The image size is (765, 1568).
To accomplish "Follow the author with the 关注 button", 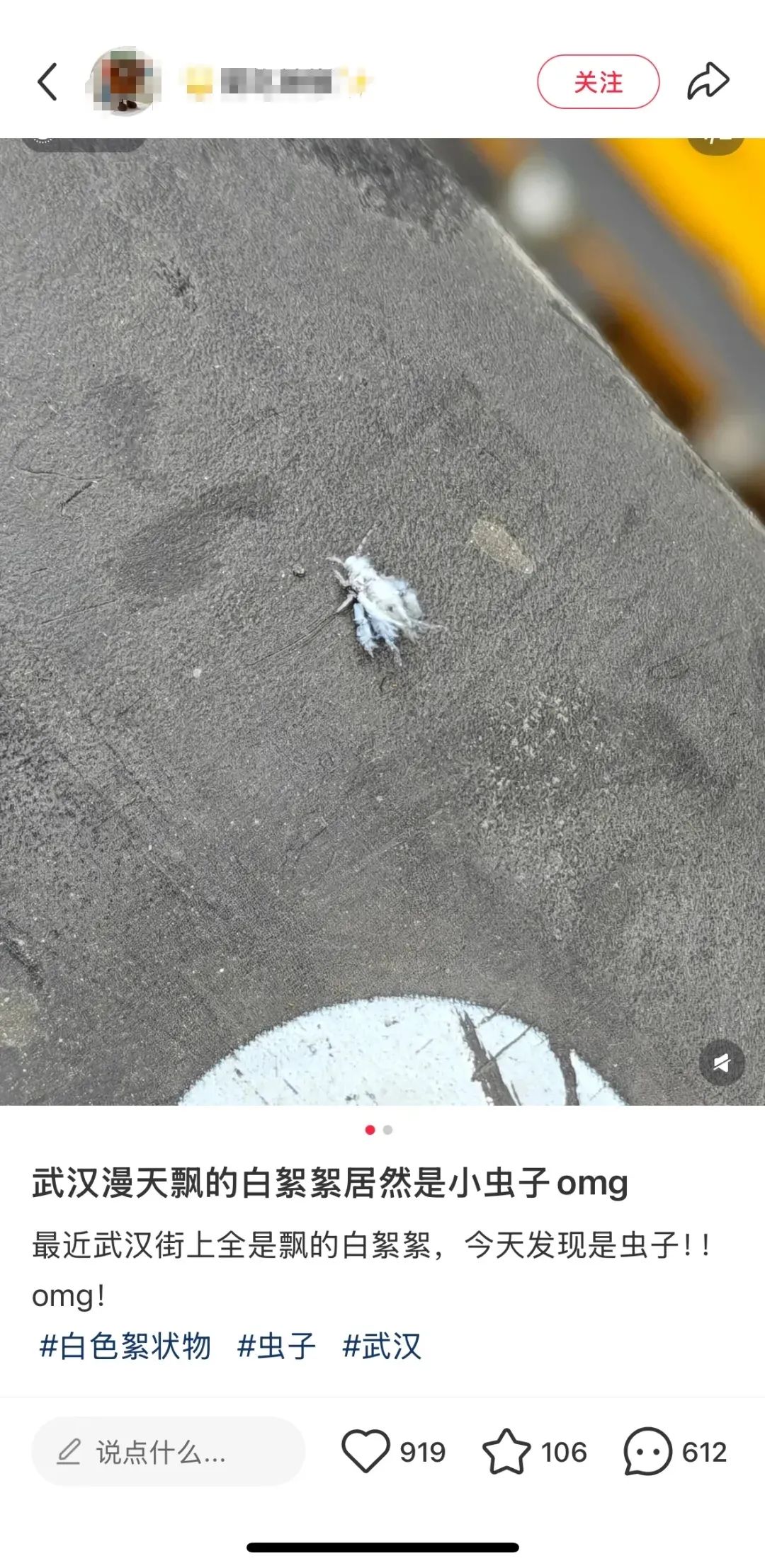I will [x=598, y=82].
